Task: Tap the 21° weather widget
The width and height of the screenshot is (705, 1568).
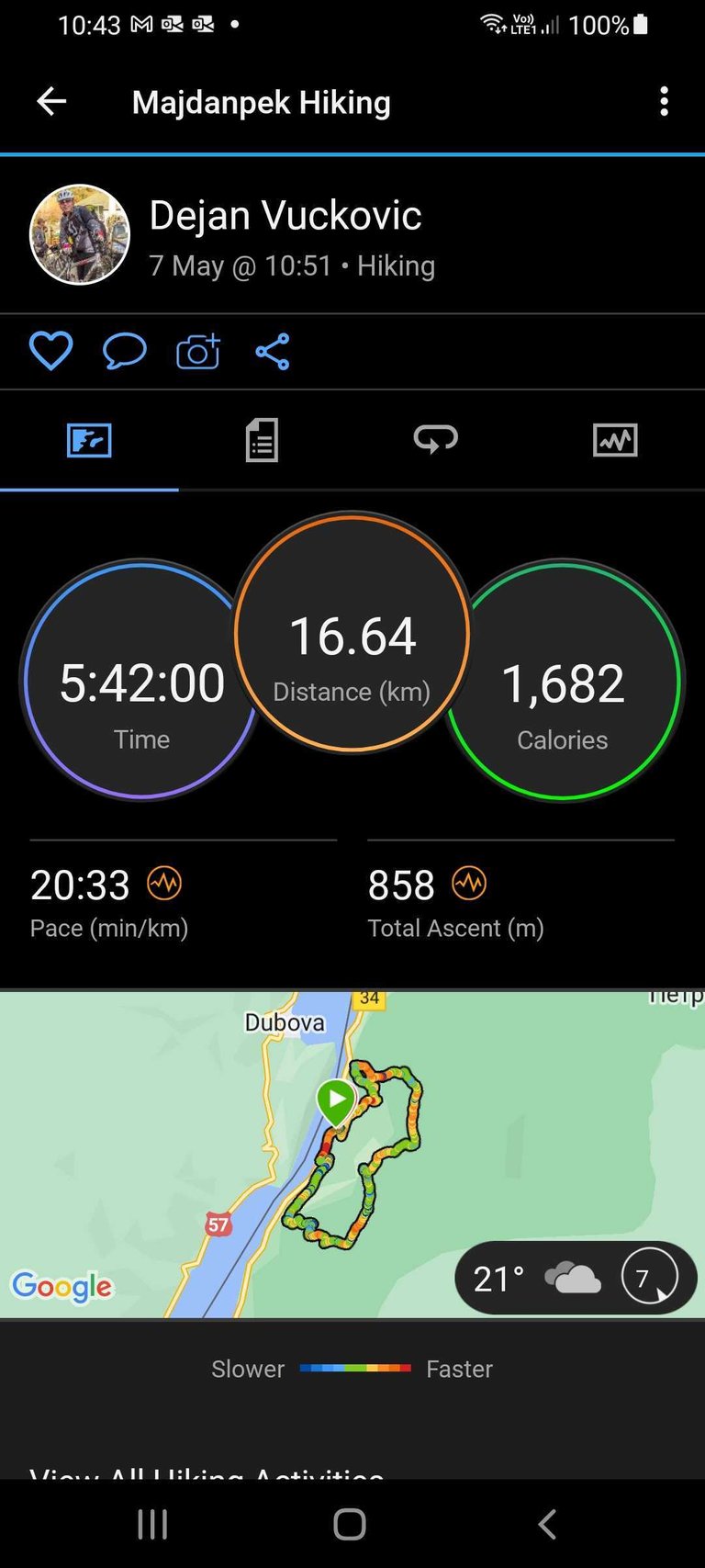Action: point(576,1278)
